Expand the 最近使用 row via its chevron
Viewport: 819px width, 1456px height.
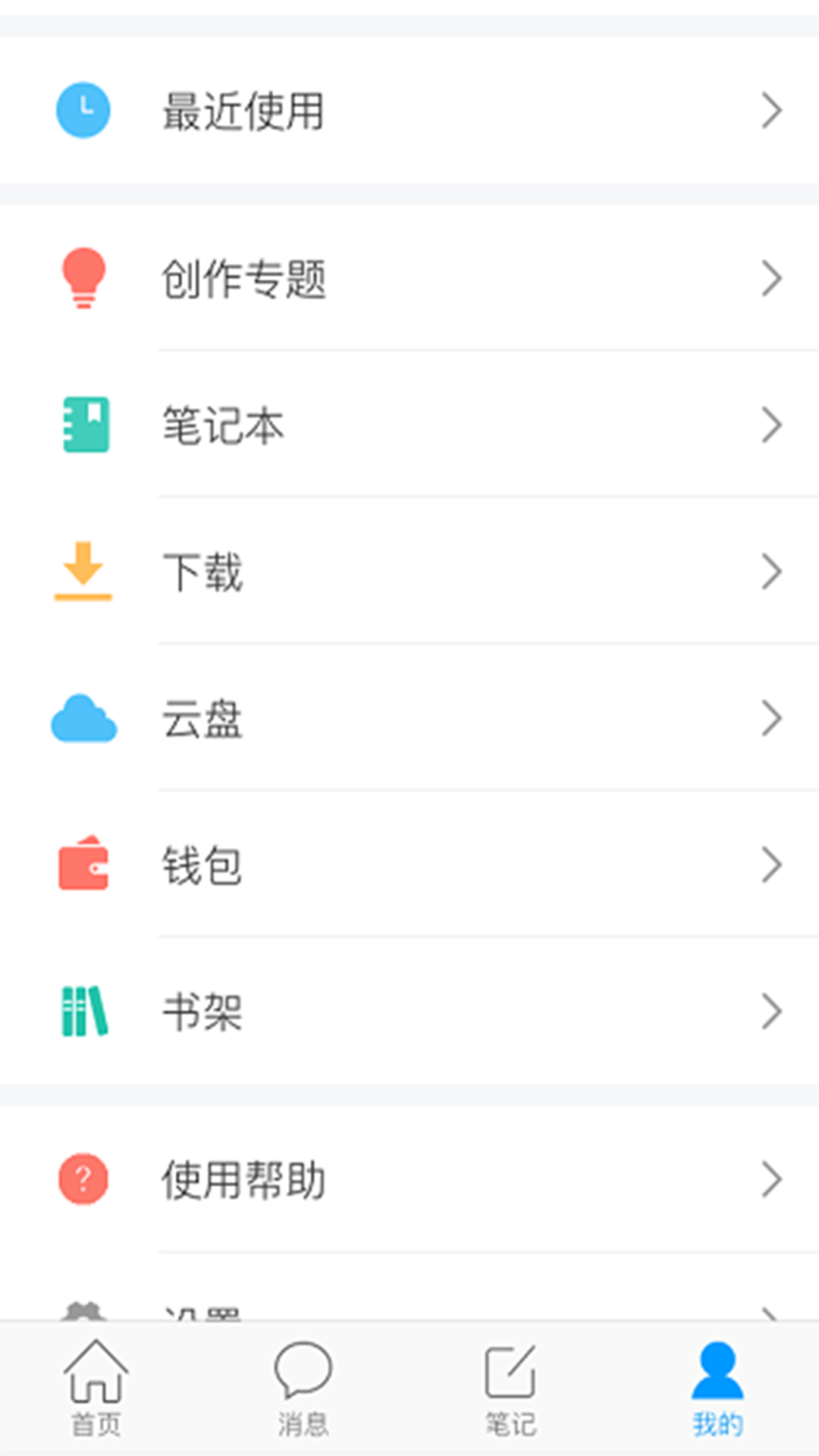coord(772,110)
